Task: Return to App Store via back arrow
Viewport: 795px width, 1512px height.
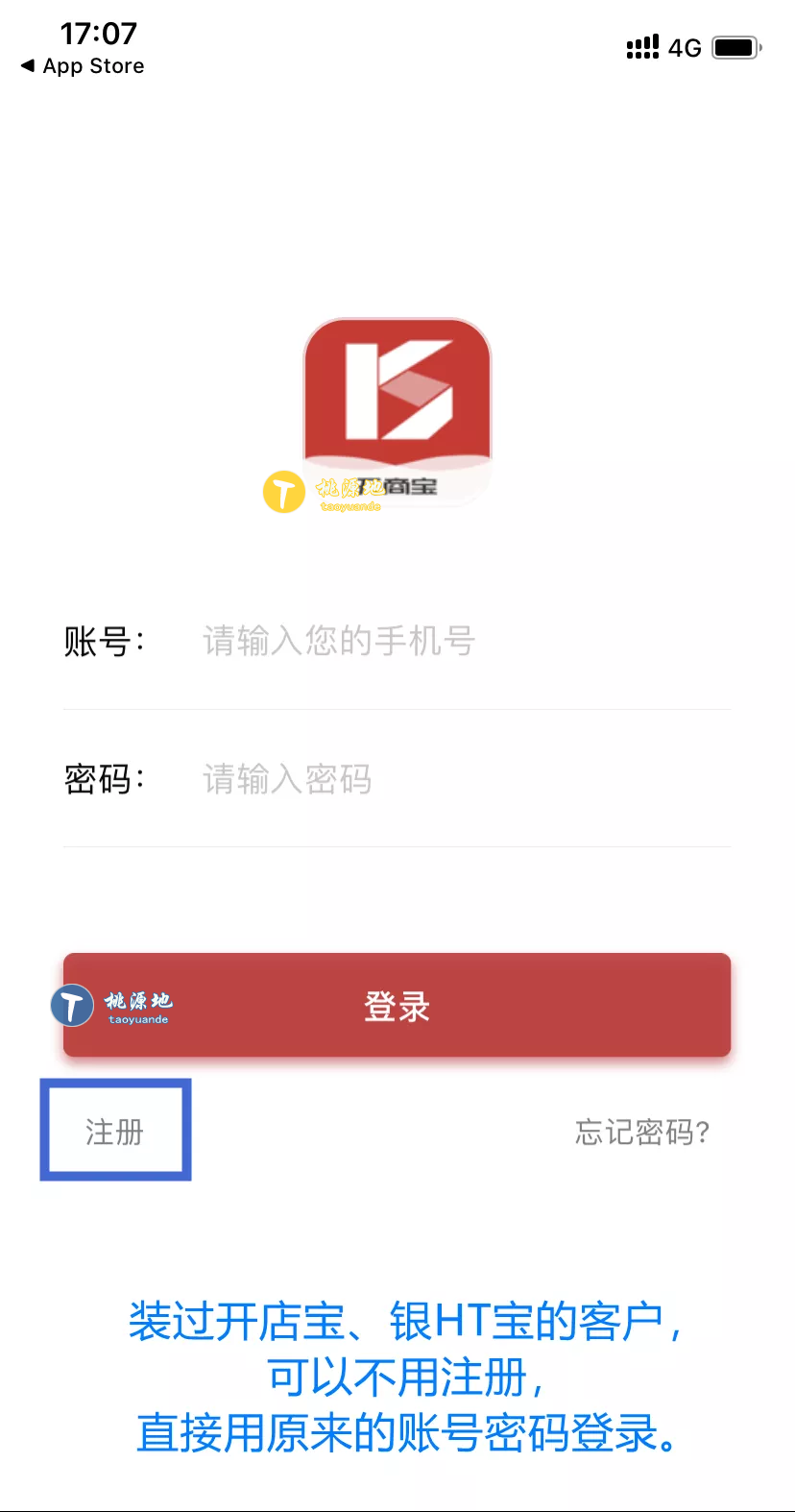Action: (82, 66)
